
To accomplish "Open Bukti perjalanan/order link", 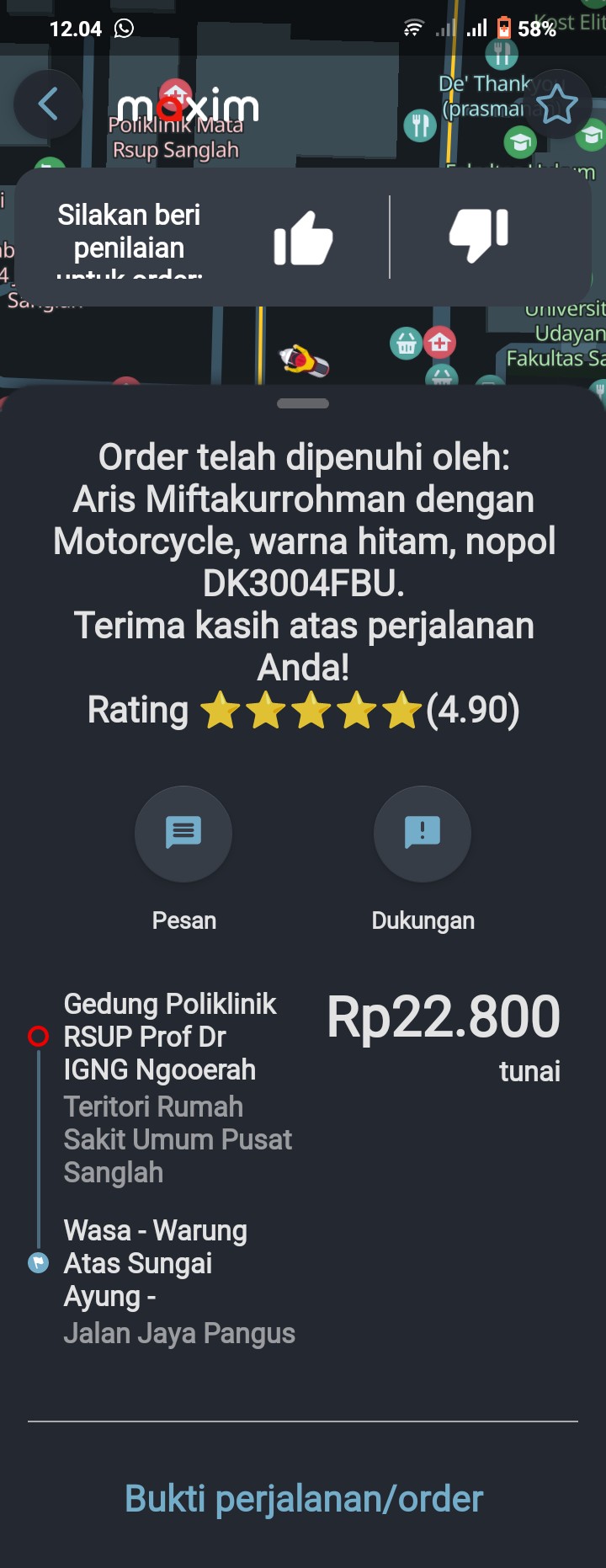I will click(303, 1499).
